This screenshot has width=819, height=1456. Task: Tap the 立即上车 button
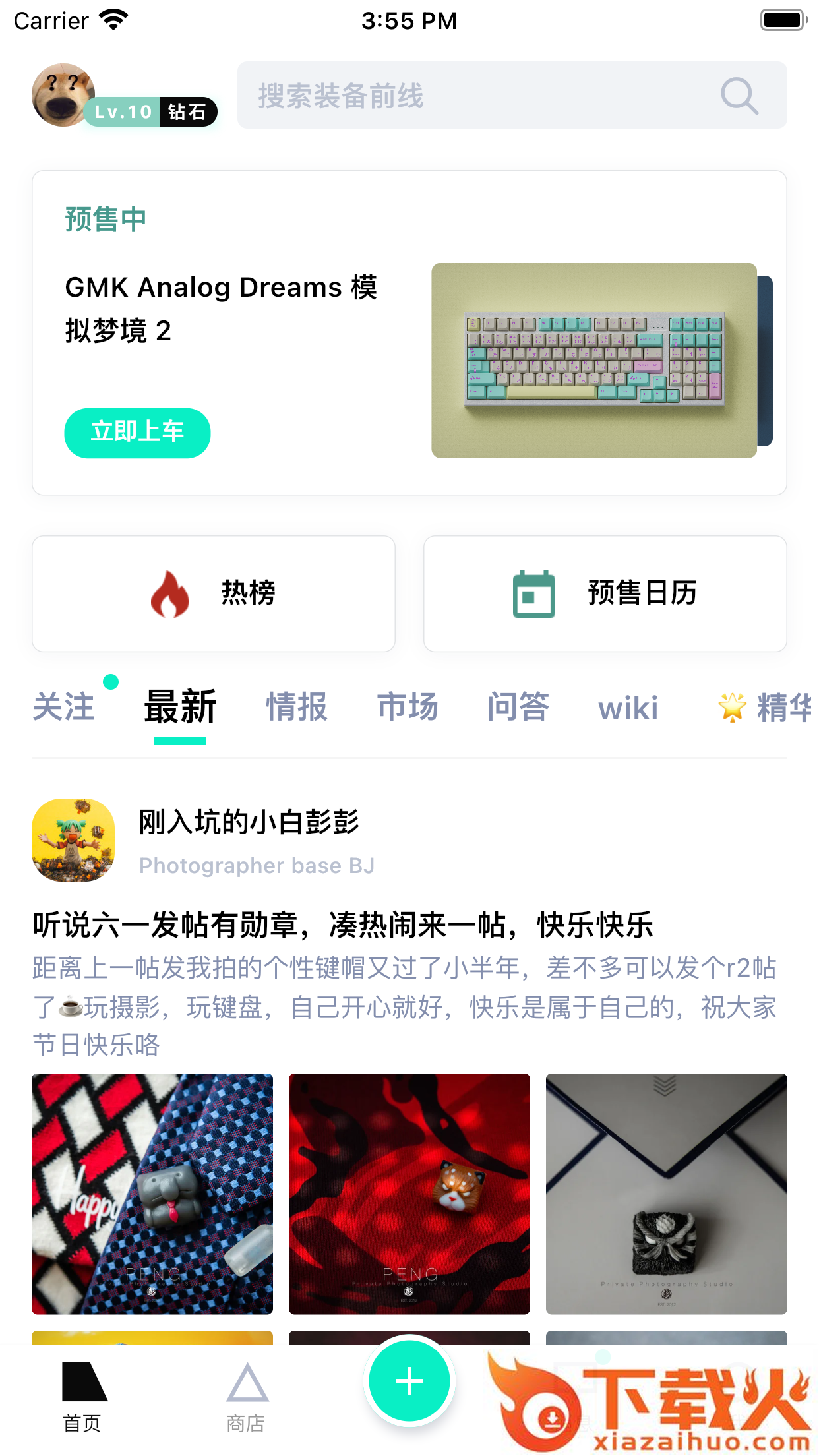pos(137,433)
